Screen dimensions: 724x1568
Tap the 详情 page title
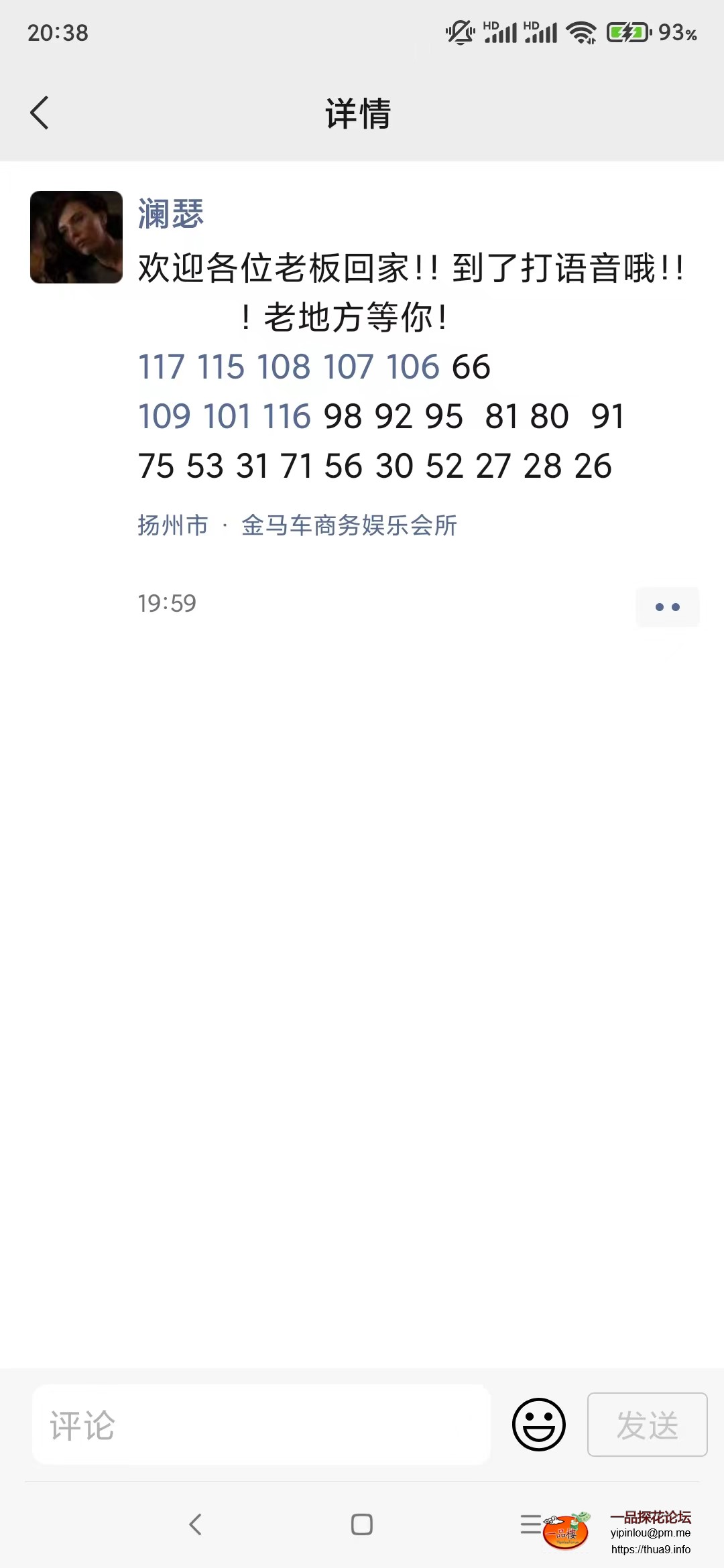pos(357,113)
